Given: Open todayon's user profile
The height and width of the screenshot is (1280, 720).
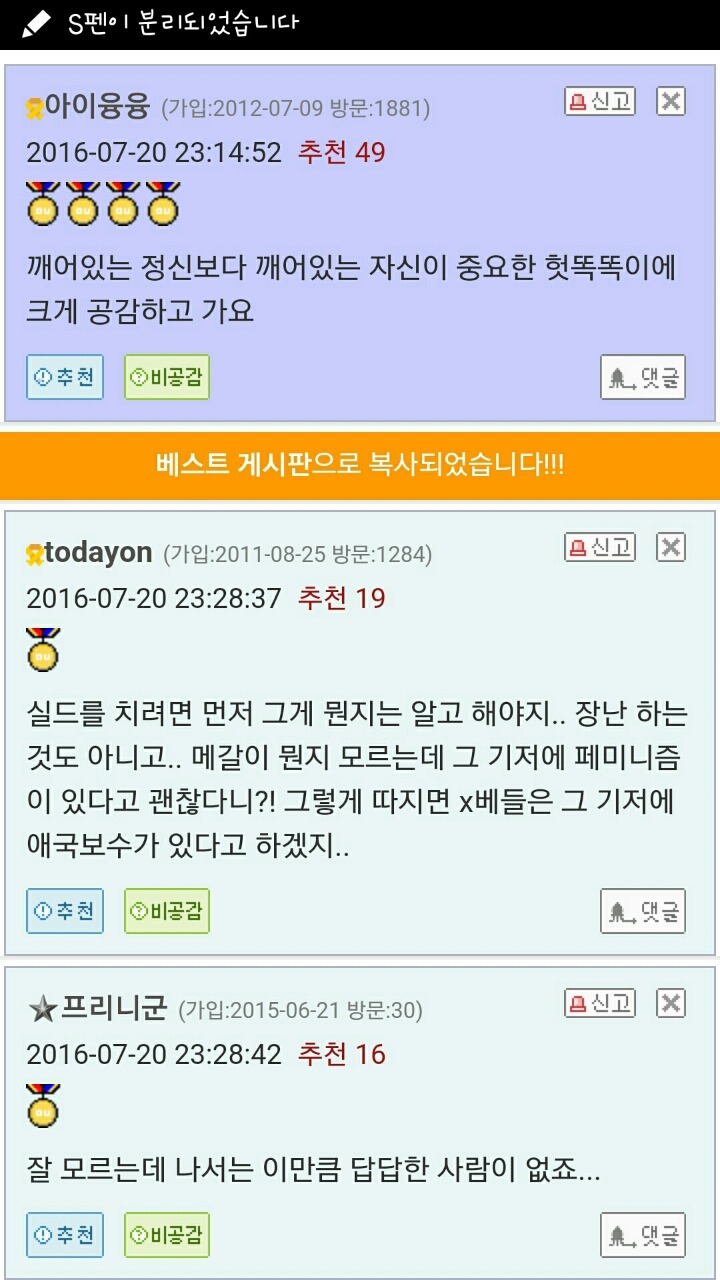Looking at the screenshot, I should tap(98, 552).
